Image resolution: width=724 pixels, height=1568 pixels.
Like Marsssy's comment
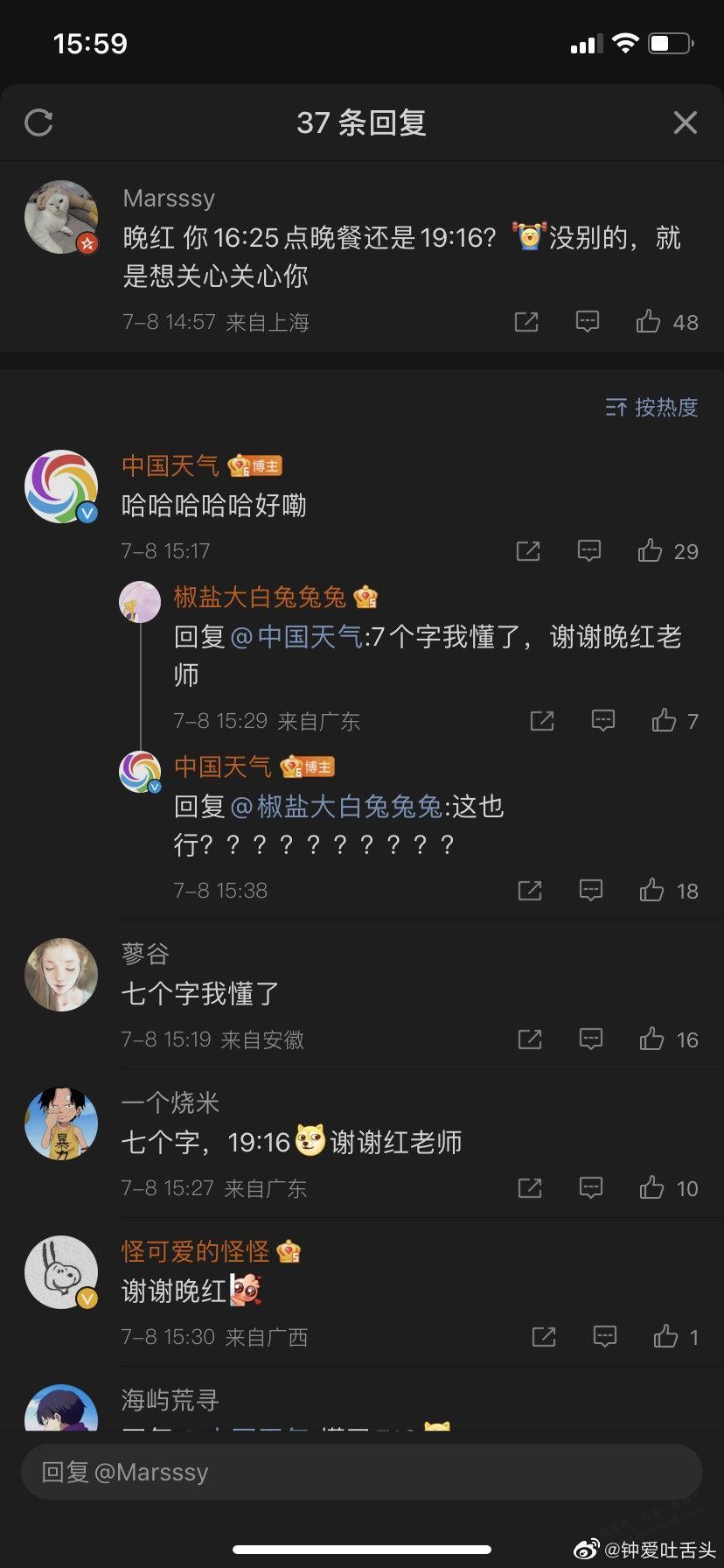[x=649, y=322]
